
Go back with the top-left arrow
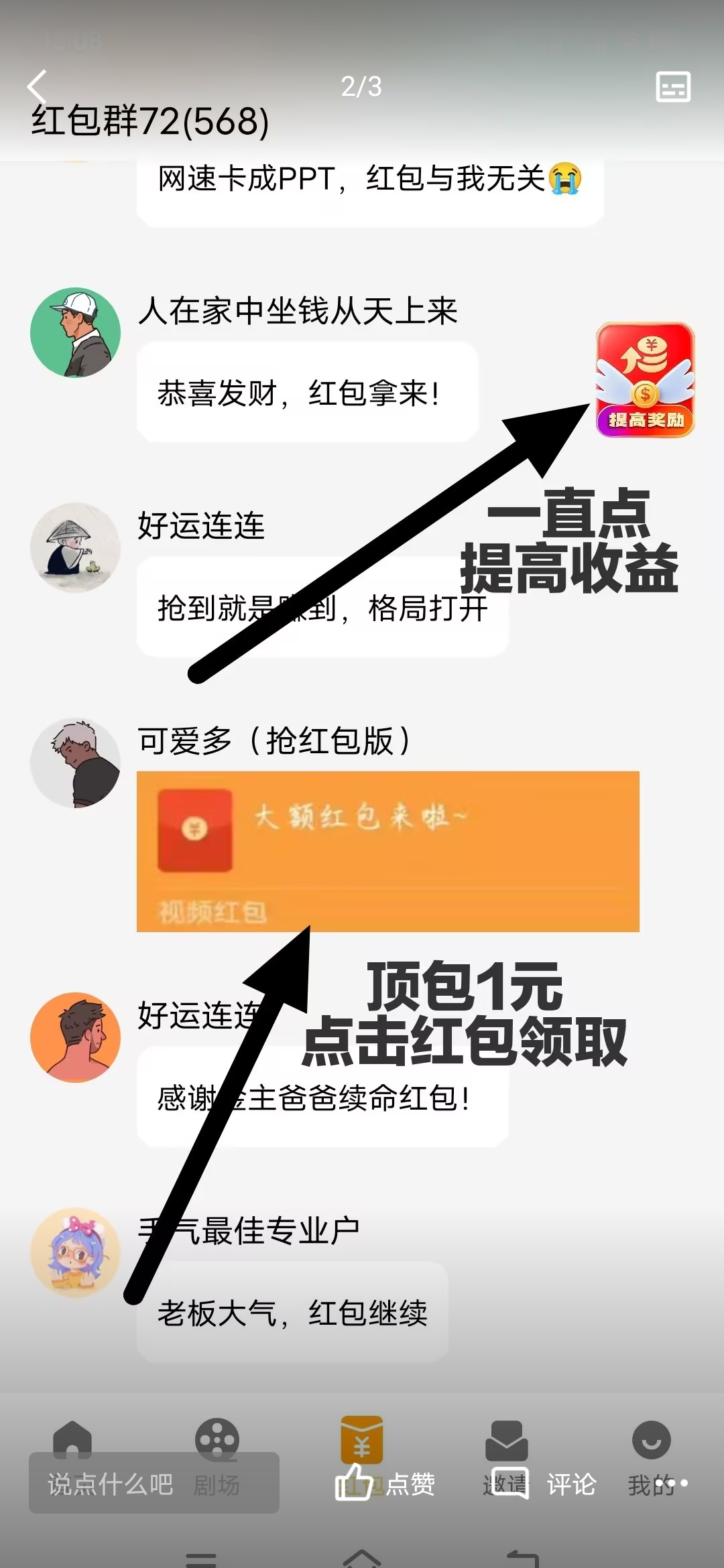[x=38, y=86]
